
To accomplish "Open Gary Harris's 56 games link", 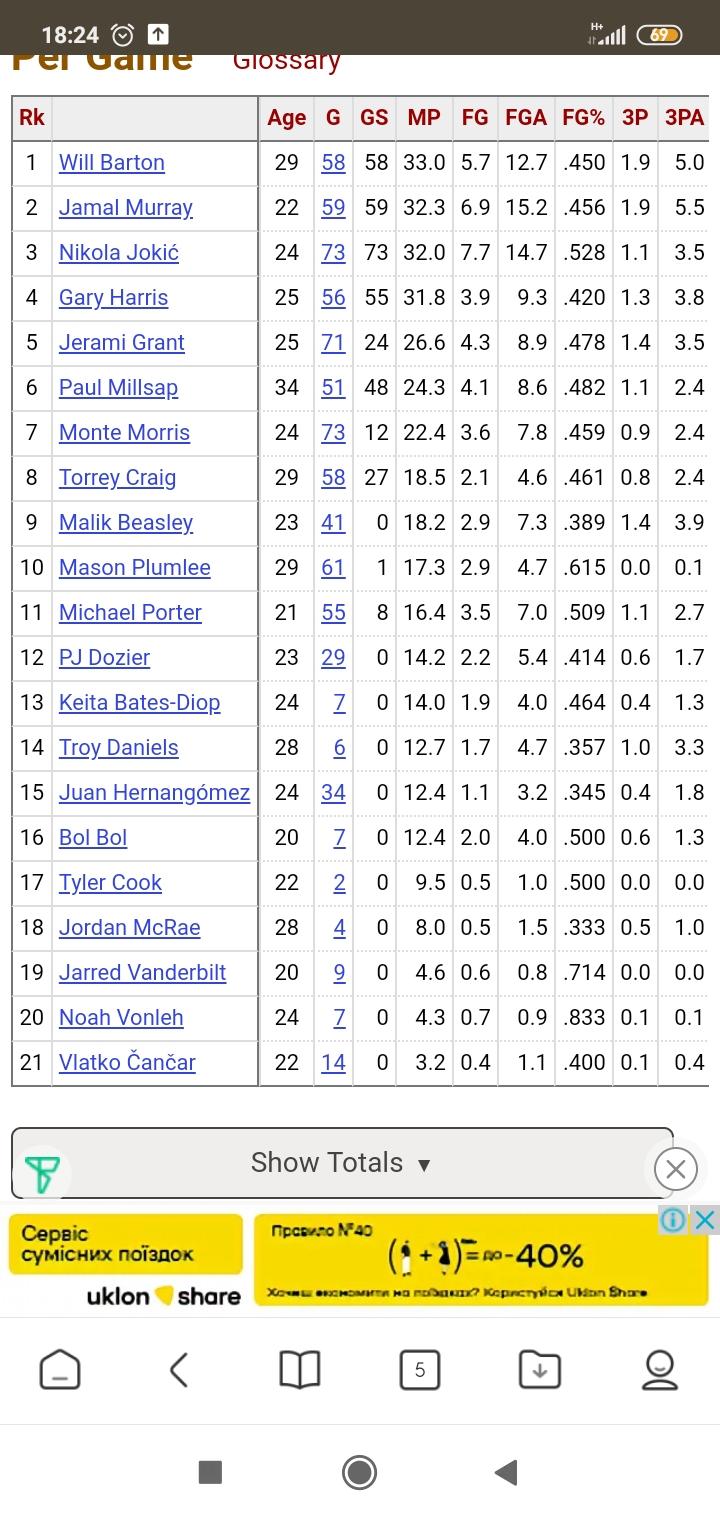I will pos(333,297).
